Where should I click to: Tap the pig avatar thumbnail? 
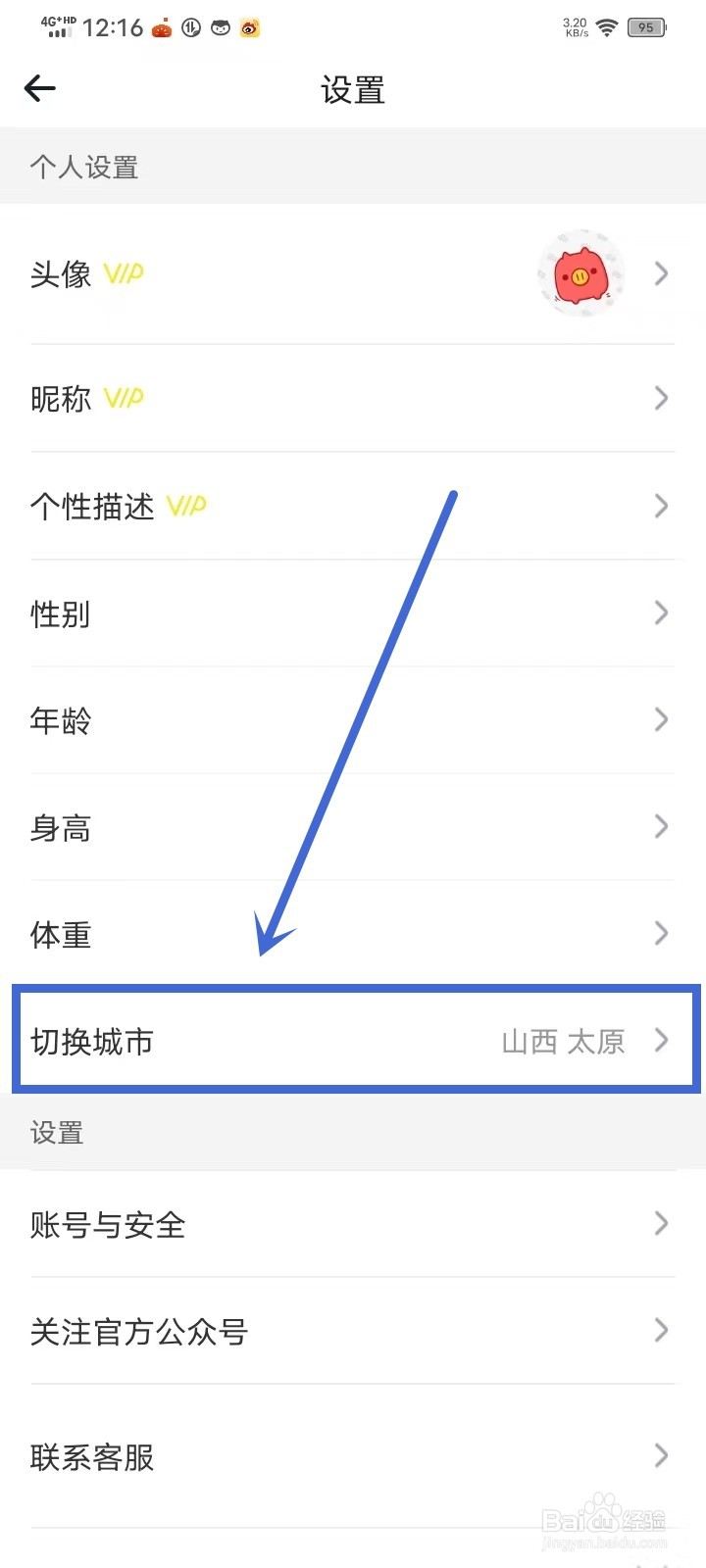pos(580,273)
